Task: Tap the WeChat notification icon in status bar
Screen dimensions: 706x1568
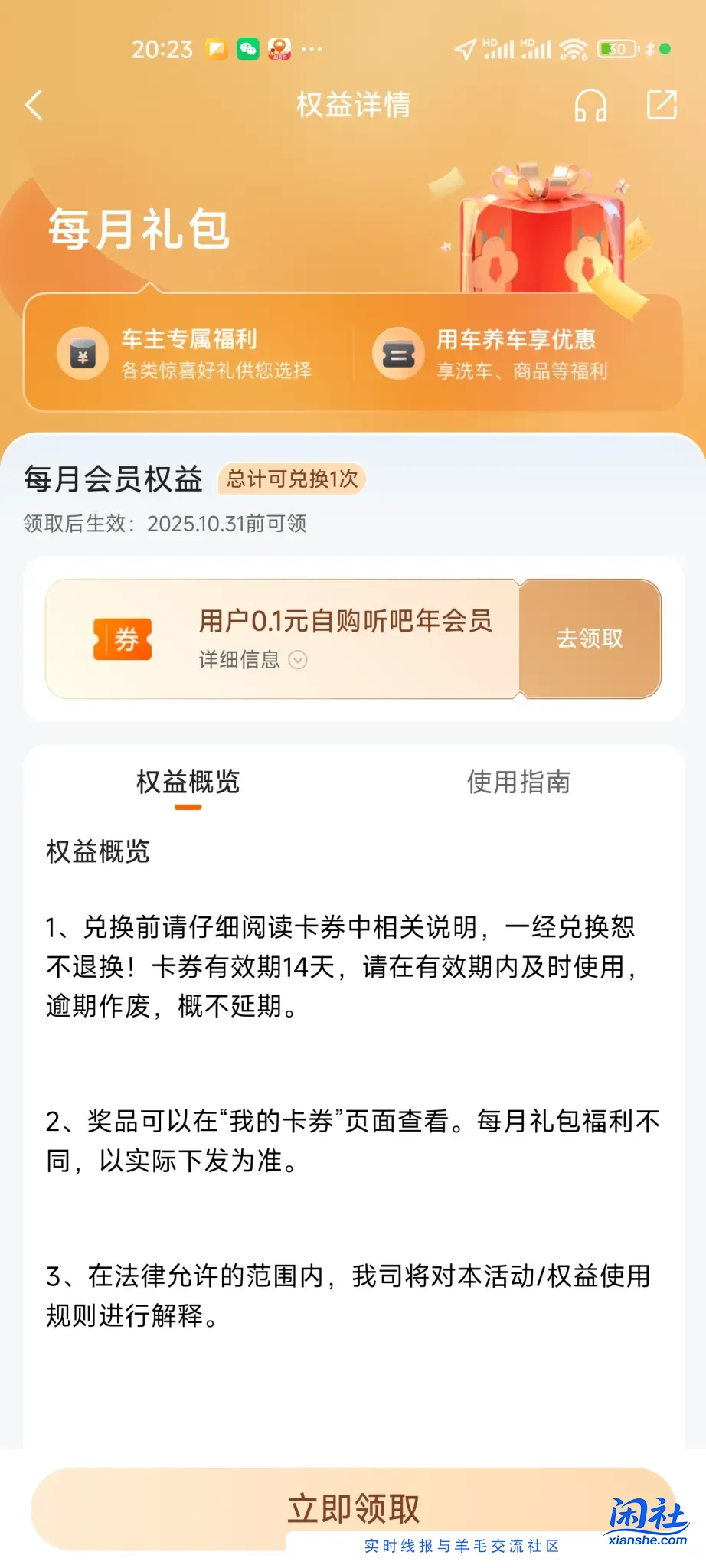Action: coord(247,48)
